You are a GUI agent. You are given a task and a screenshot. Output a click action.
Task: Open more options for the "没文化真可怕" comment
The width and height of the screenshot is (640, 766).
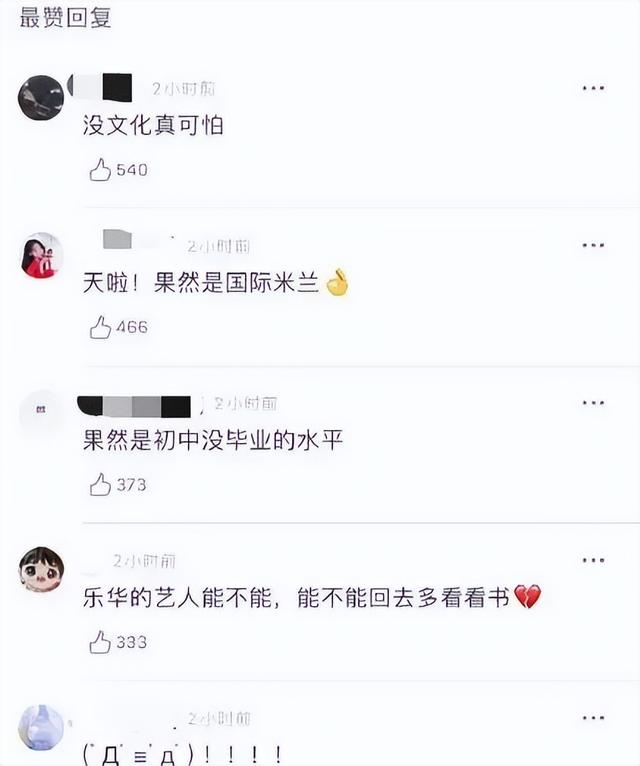tap(593, 88)
